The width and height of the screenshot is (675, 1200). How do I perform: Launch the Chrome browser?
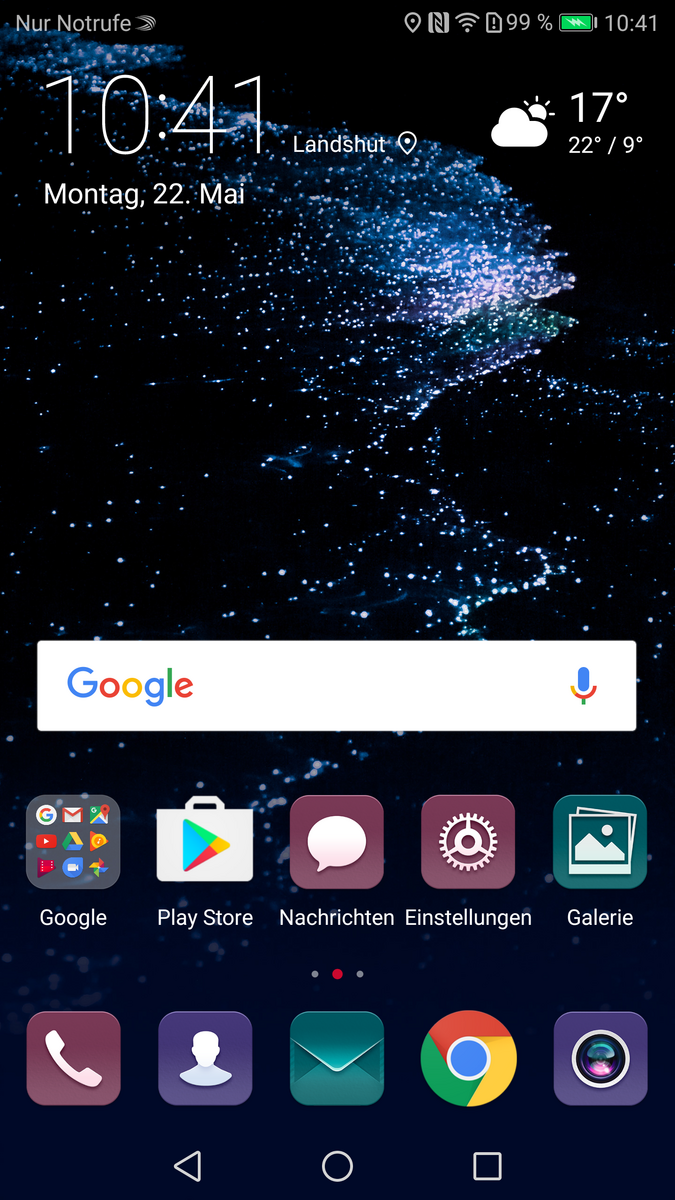click(x=468, y=1058)
